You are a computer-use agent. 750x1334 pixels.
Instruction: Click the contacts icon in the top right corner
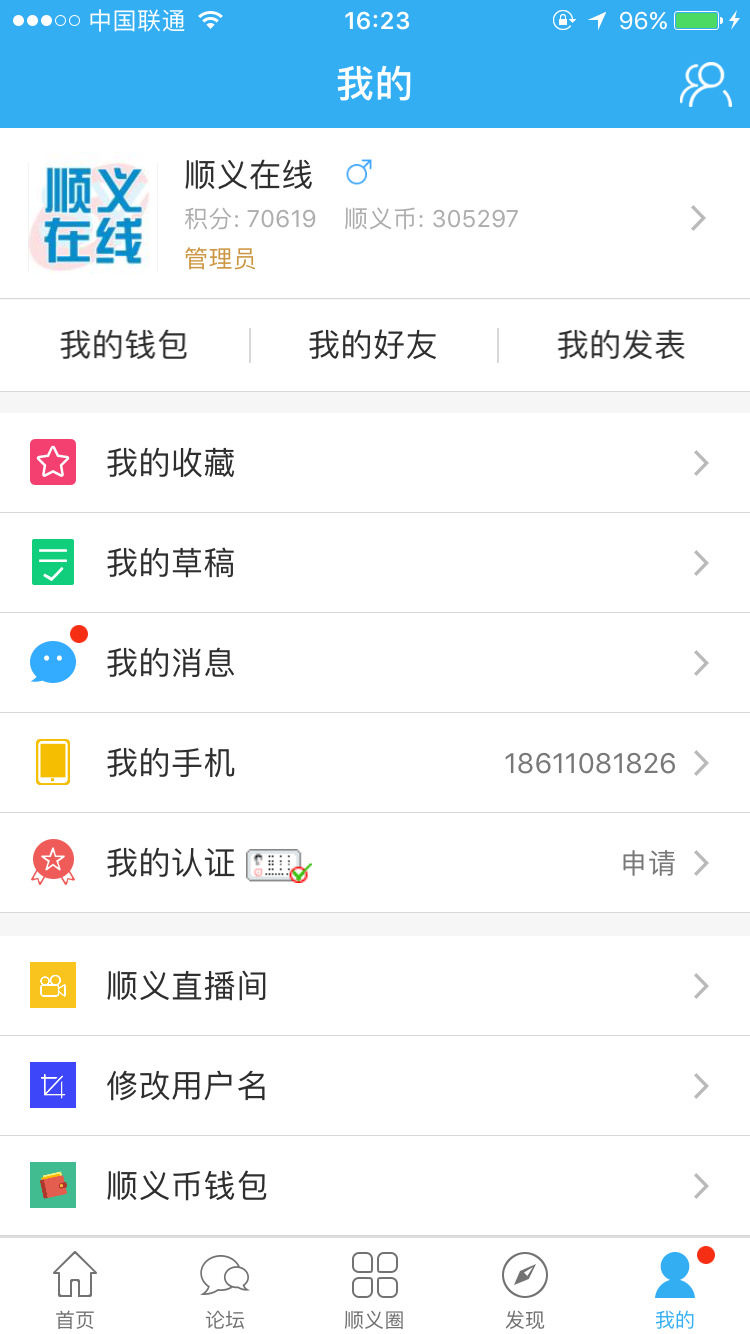tap(706, 84)
